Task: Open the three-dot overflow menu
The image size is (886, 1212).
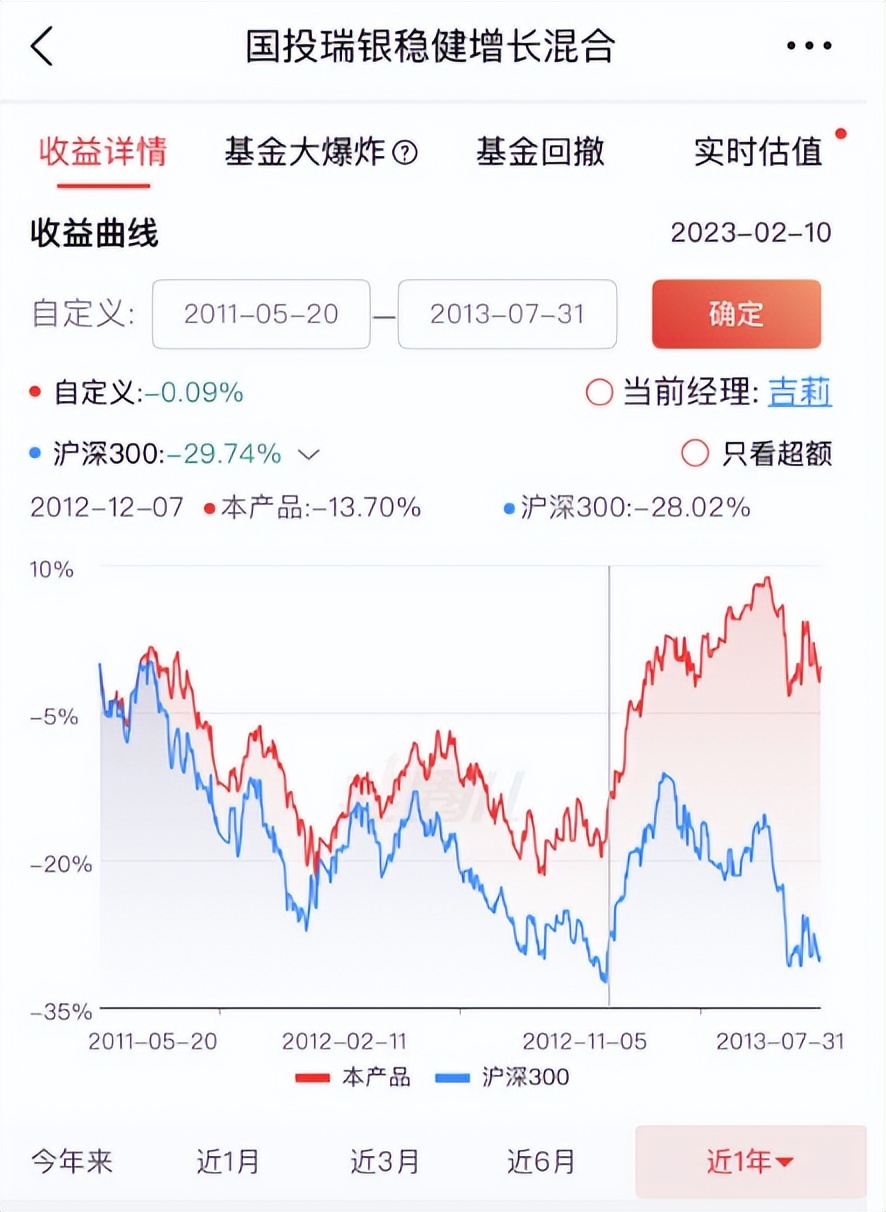Action: click(808, 46)
